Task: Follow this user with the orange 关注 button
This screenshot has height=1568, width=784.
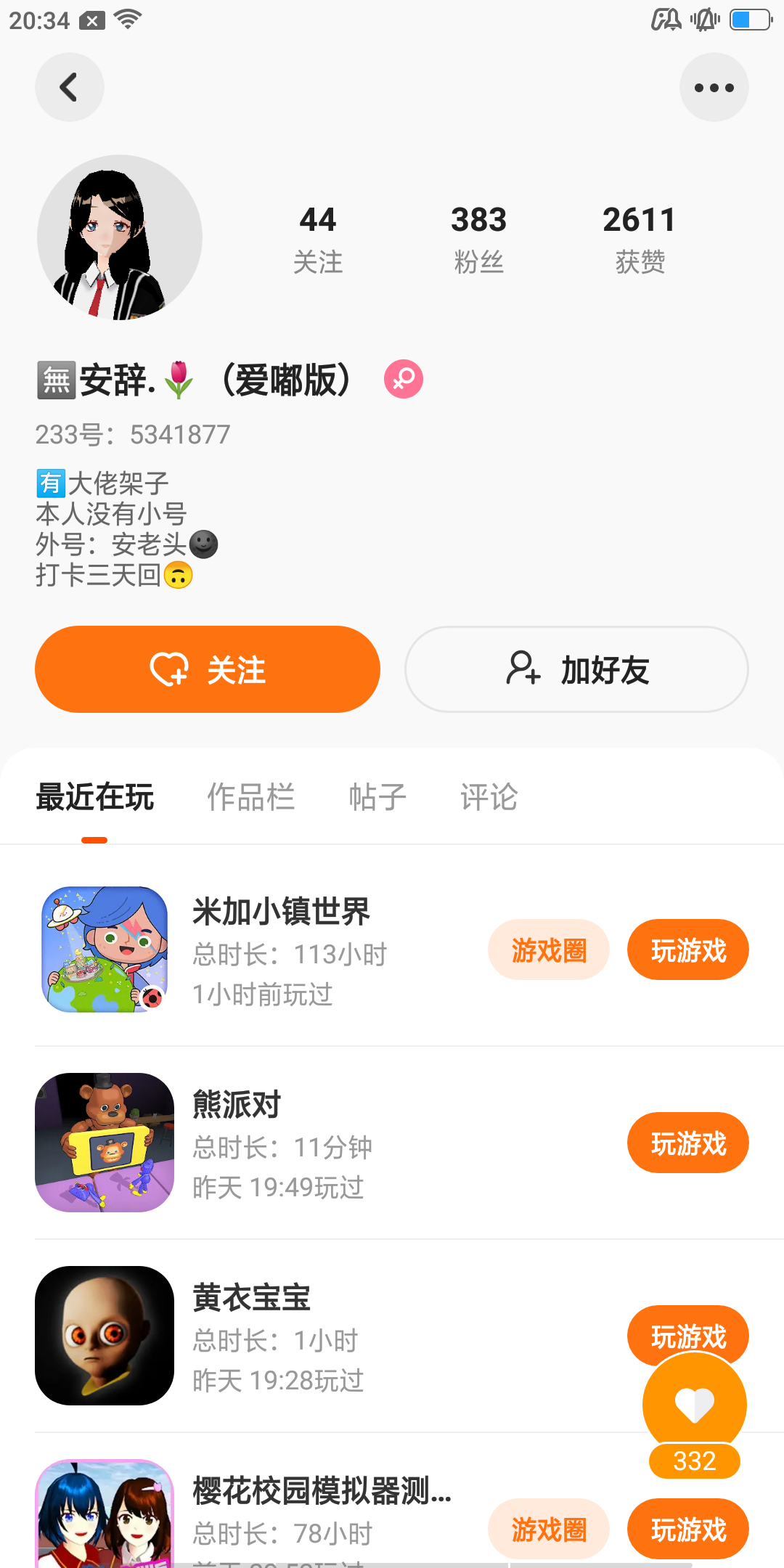Action: (208, 669)
